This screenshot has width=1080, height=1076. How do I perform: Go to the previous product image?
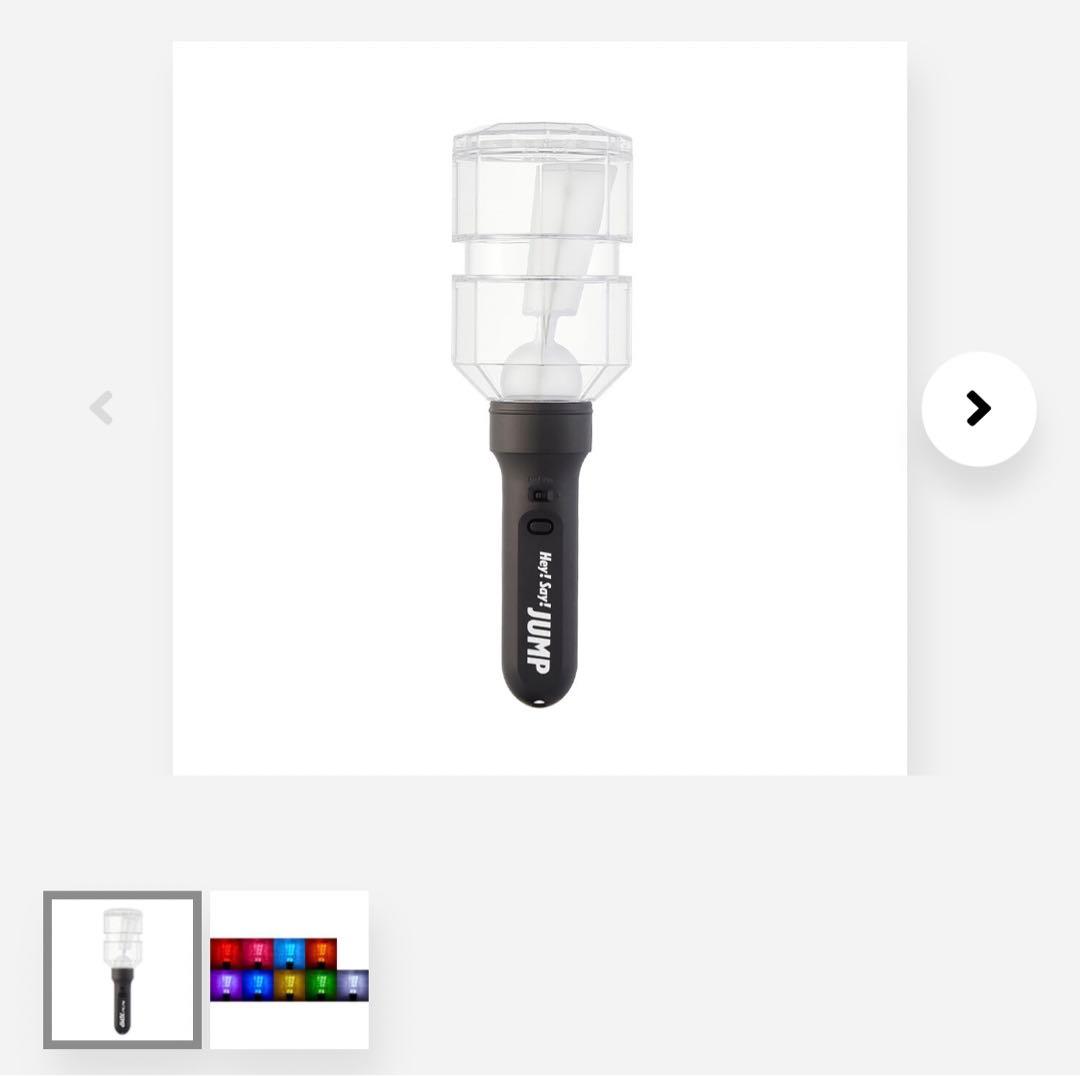[x=101, y=408]
